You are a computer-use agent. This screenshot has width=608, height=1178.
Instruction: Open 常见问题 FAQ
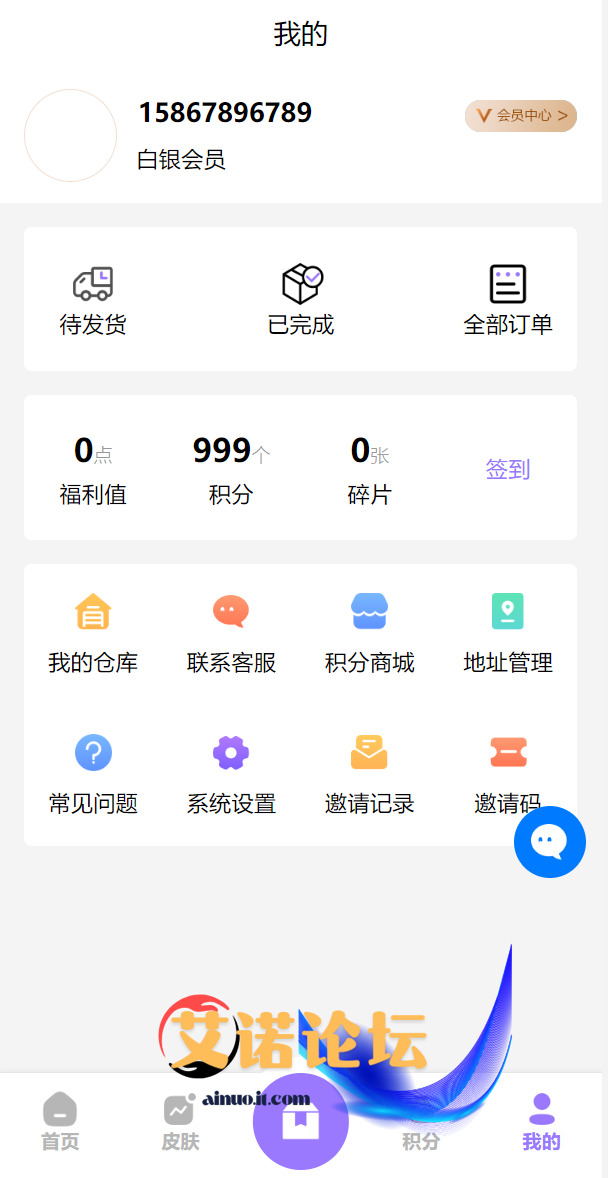(x=93, y=774)
